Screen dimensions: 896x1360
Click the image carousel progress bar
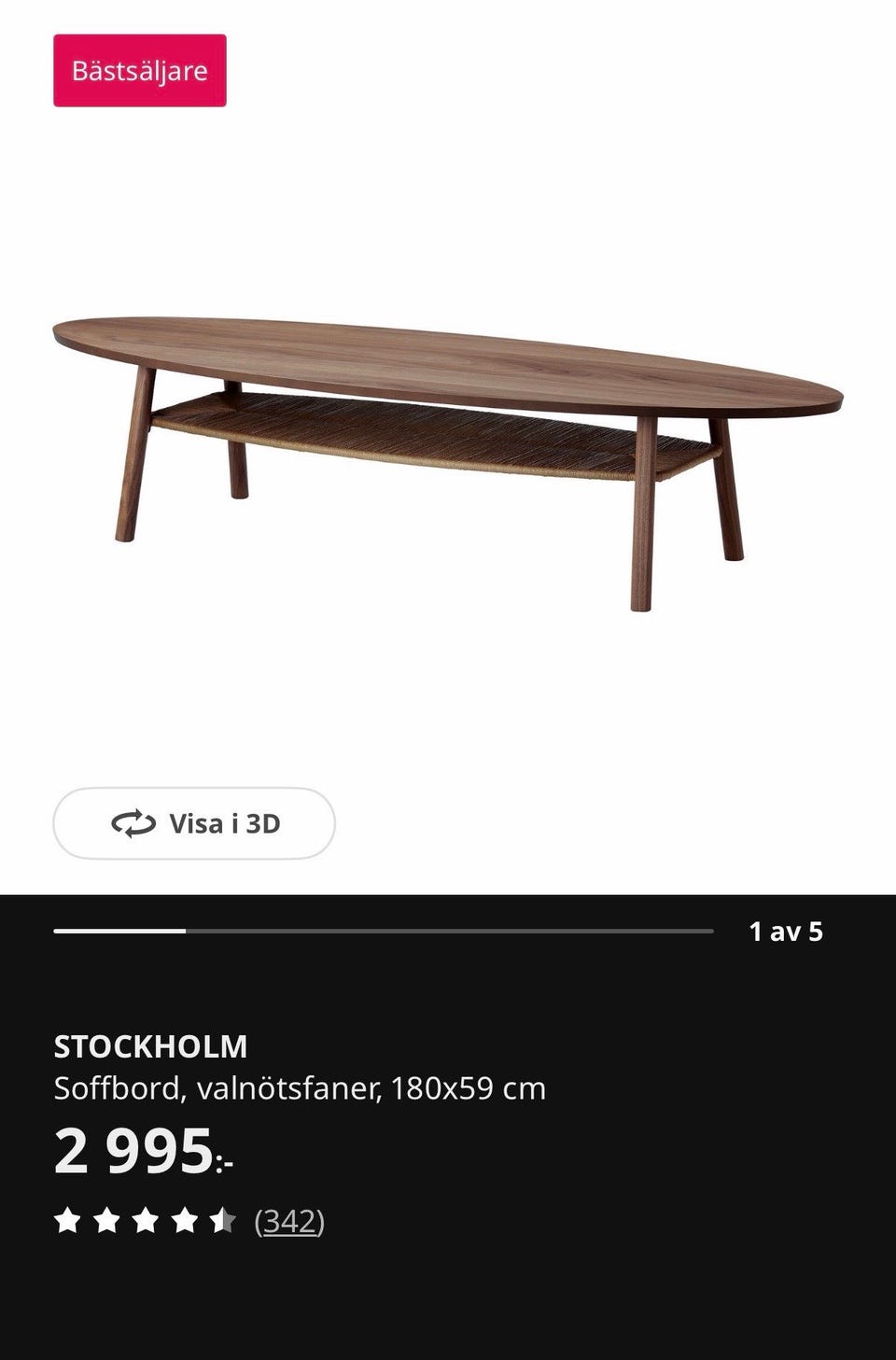[x=383, y=930]
